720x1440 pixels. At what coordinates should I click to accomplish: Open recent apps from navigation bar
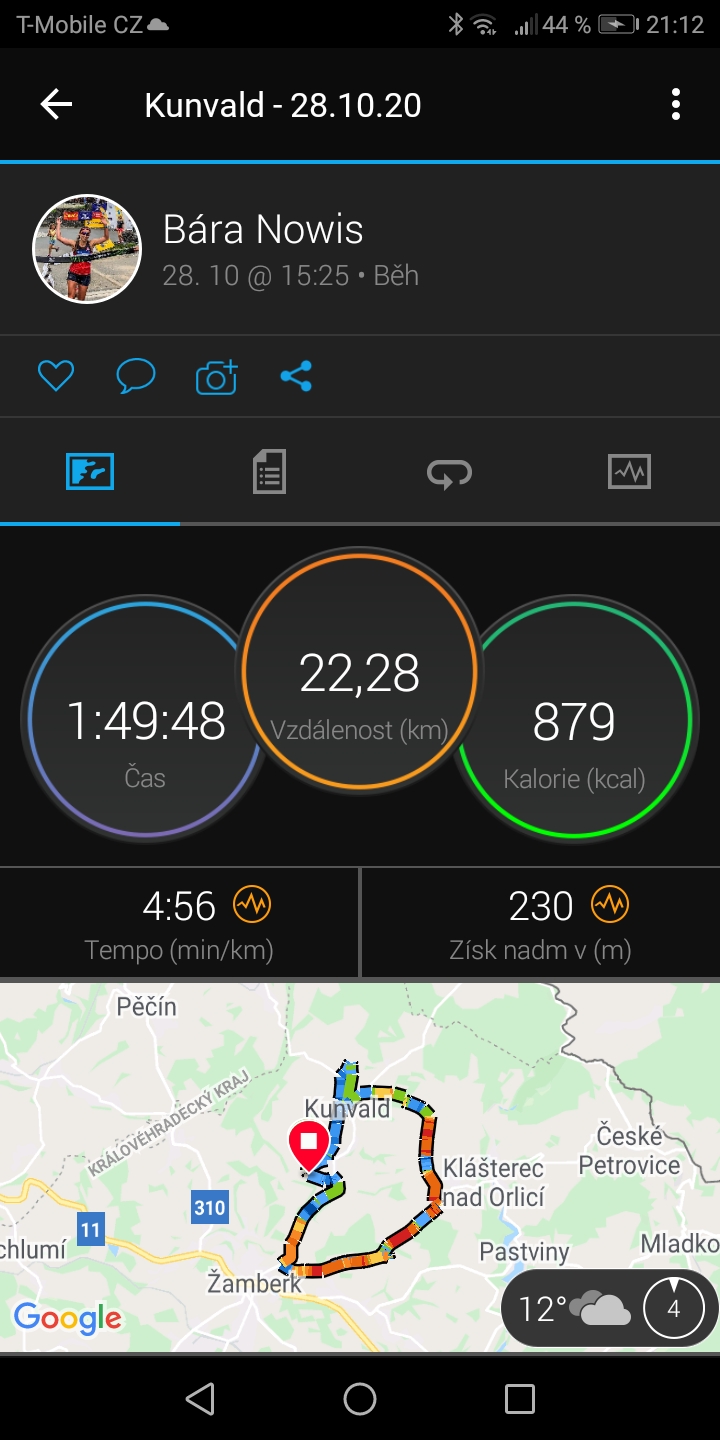[x=520, y=1399]
